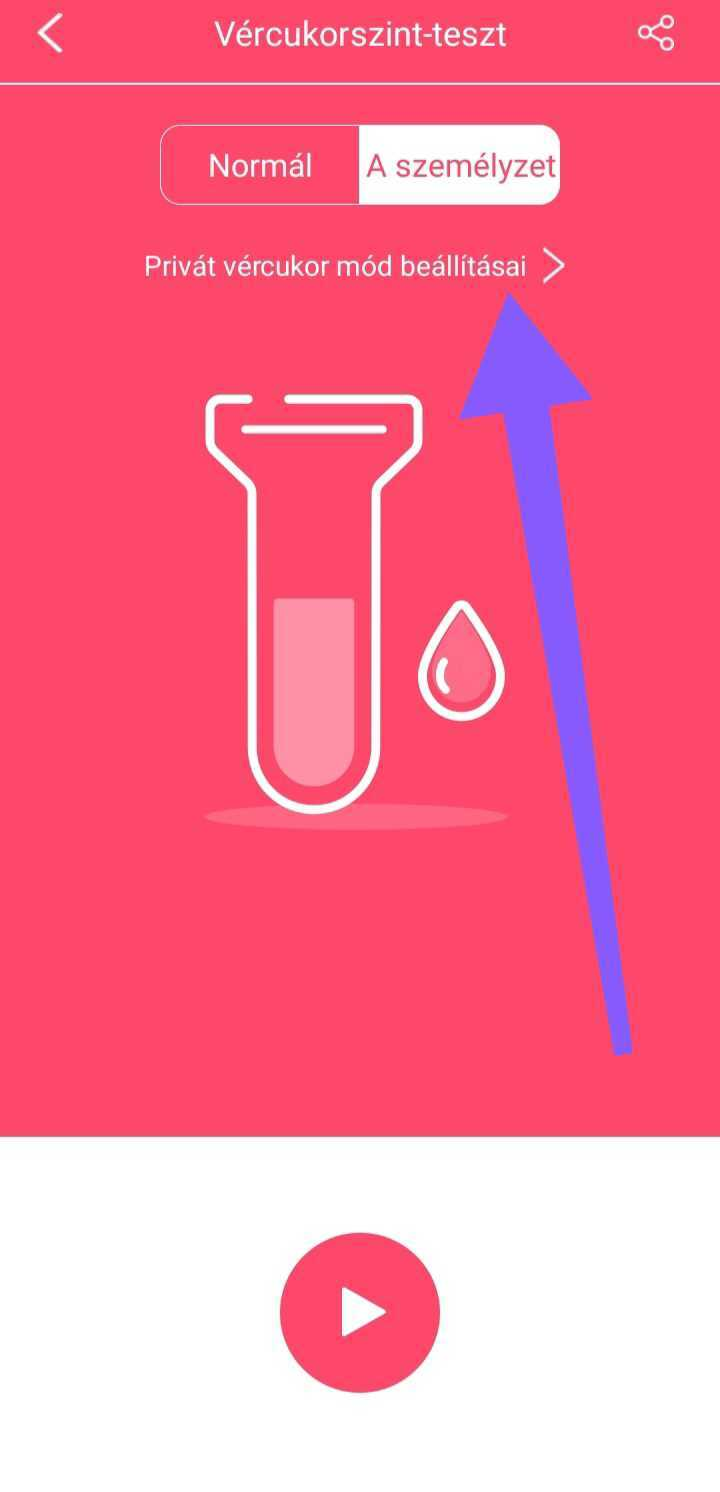Viewport: 720px width, 1492px height.
Task: Go back using the top-left arrow
Action: (x=50, y=34)
